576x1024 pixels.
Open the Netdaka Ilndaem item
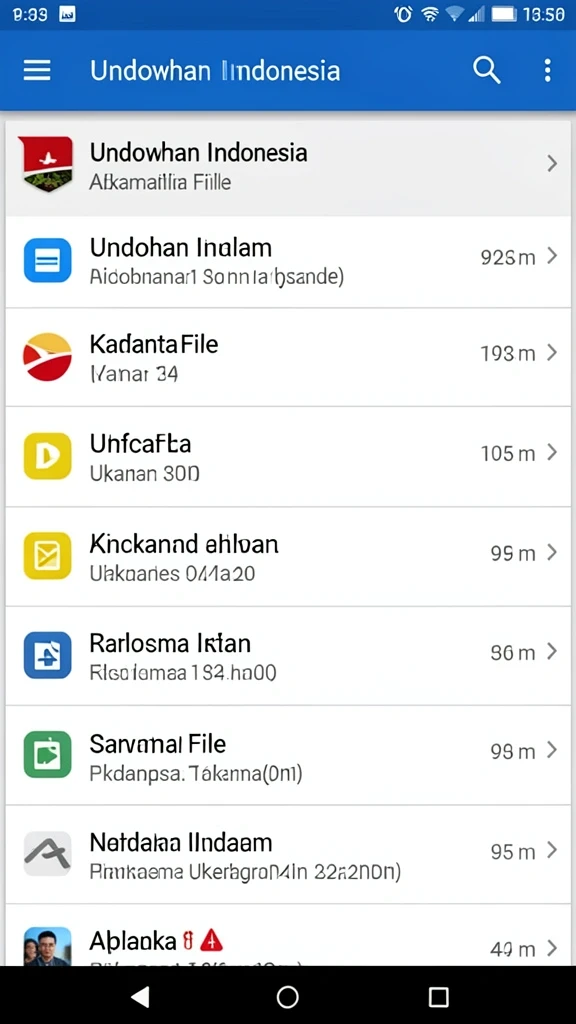(x=288, y=854)
